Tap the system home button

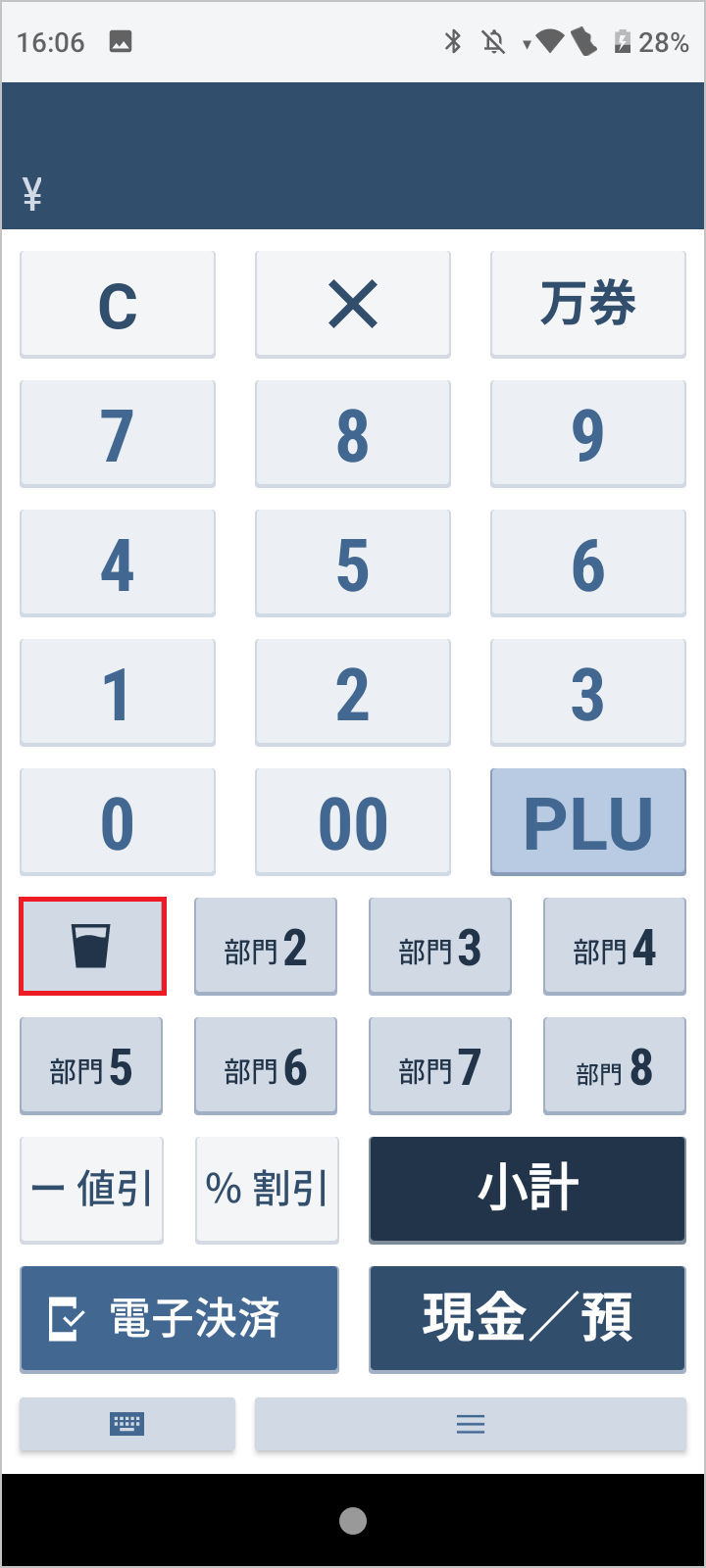click(x=353, y=1521)
